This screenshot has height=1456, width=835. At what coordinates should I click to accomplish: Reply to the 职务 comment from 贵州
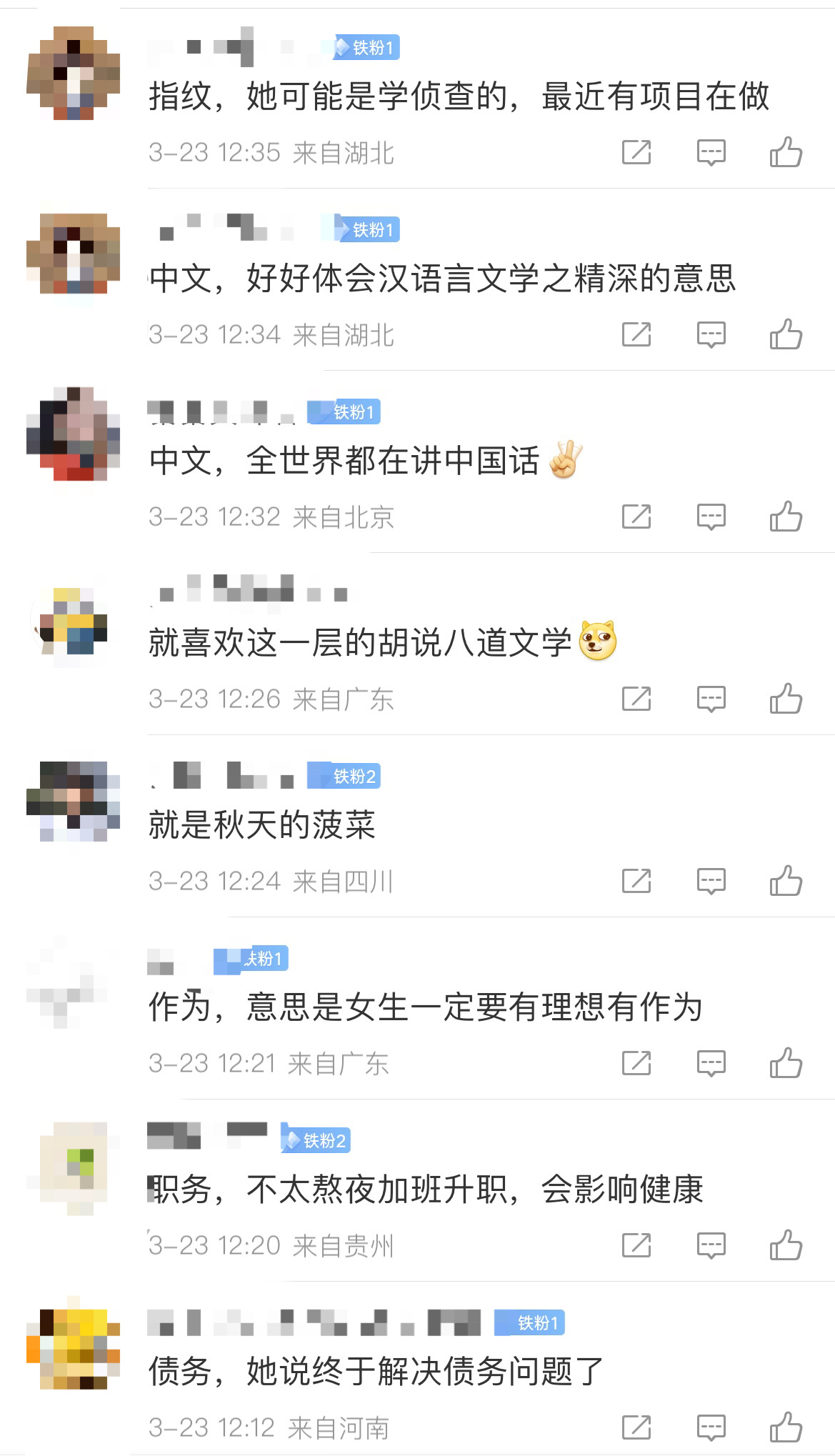click(711, 1245)
